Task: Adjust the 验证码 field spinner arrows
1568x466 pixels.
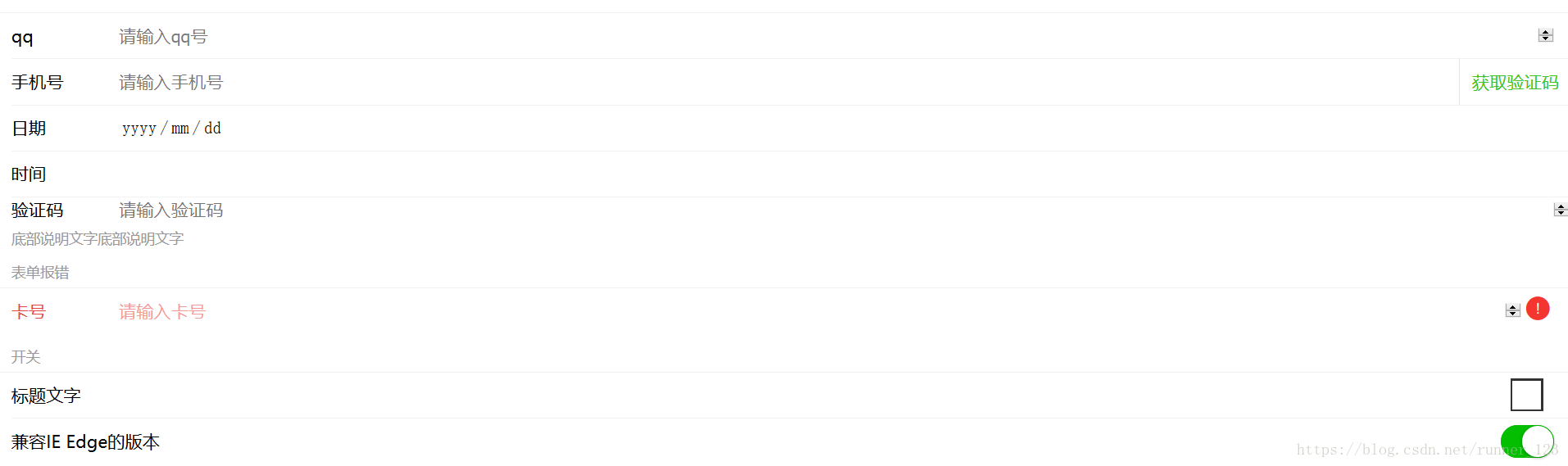Action: [x=1560, y=210]
